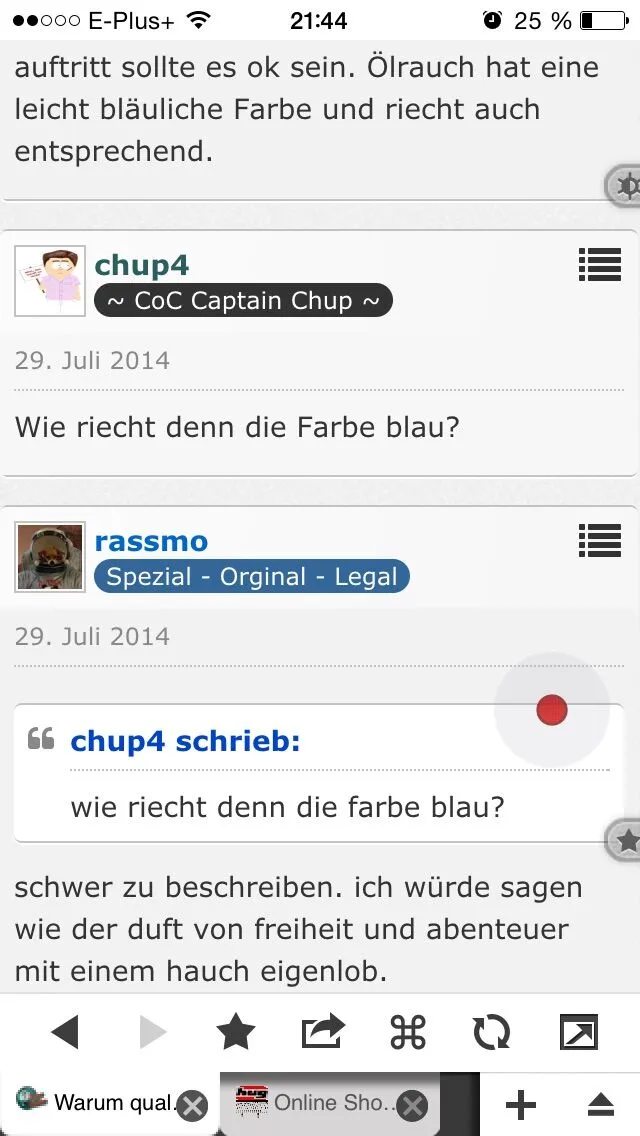The height and width of the screenshot is (1136, 640).
Task: Open bookmarks star in toolbar
Action: pos(236,1032)
